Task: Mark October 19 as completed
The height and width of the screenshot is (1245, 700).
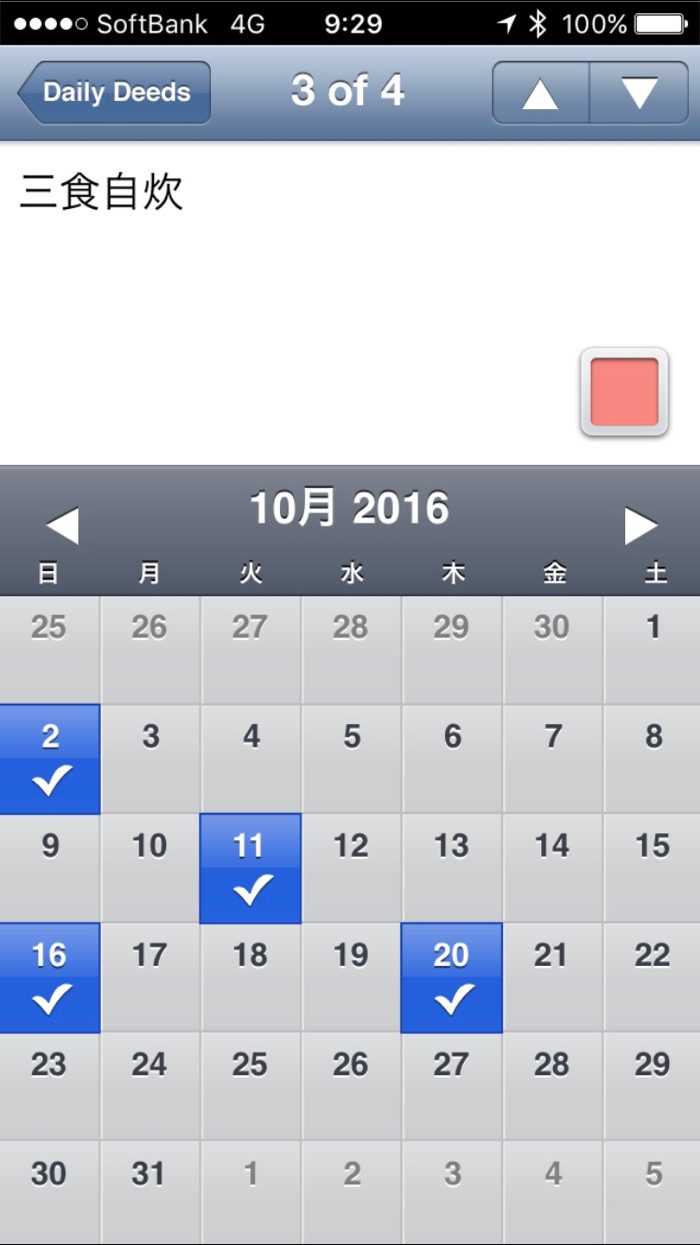Action: [x=351, y=977]
